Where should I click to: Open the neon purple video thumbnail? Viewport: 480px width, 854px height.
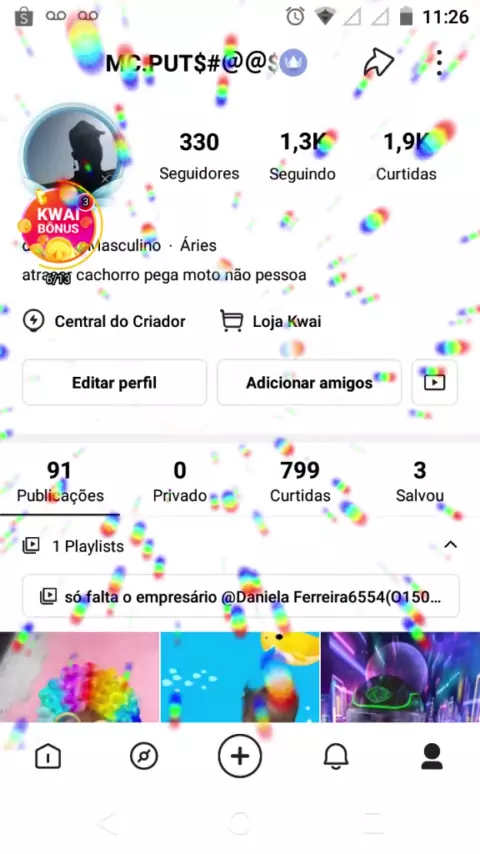coord(400,677)
